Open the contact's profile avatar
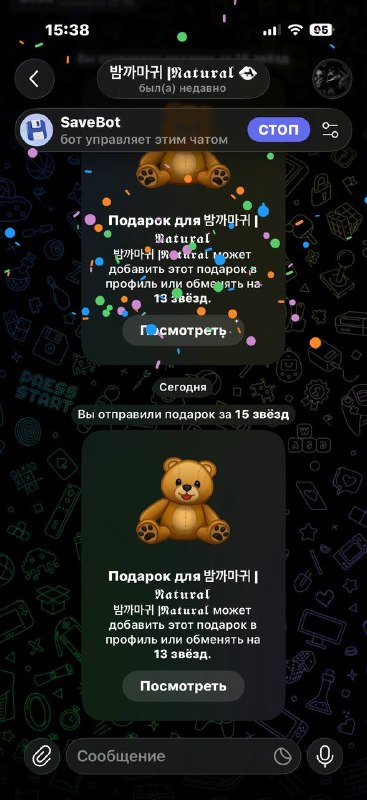Image resolution: width=367 pixels, height=800 pixels. pyautogui.click(x=332, y=79)
